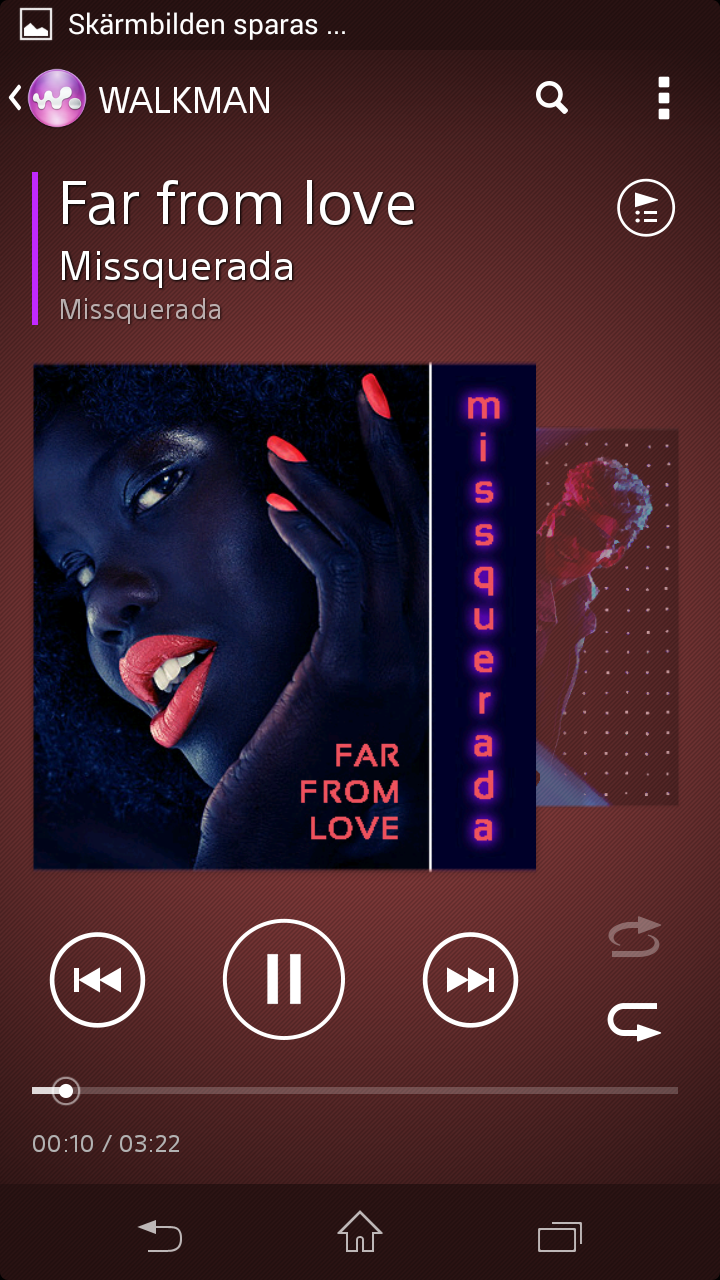The image size is (720, 1280).
Task: Open search in the Walkman app
Action: click(552, 98)
